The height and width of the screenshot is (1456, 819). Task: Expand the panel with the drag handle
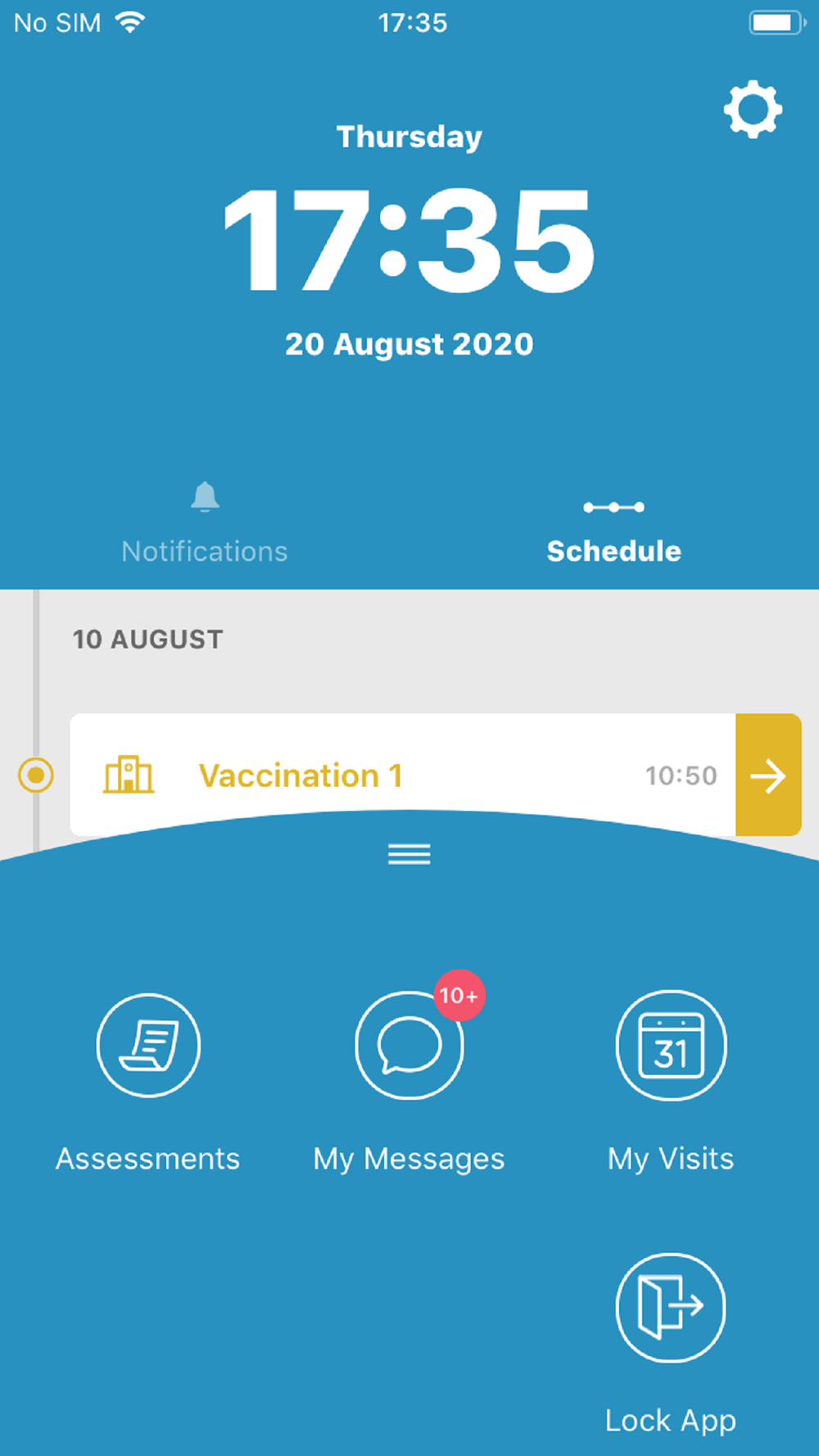click(409, 854)
